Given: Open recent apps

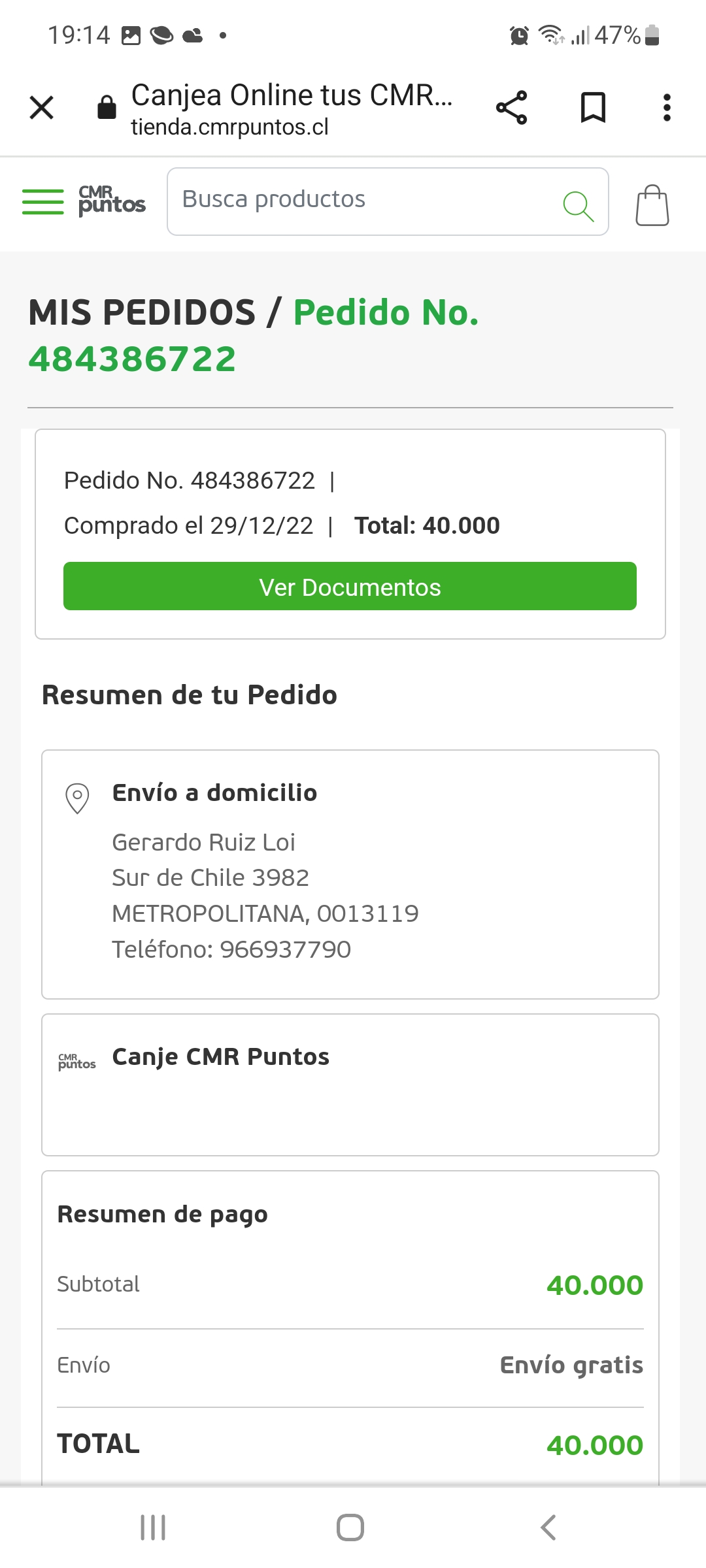Looking at the screenshot, I should [x=153, y=1527].
